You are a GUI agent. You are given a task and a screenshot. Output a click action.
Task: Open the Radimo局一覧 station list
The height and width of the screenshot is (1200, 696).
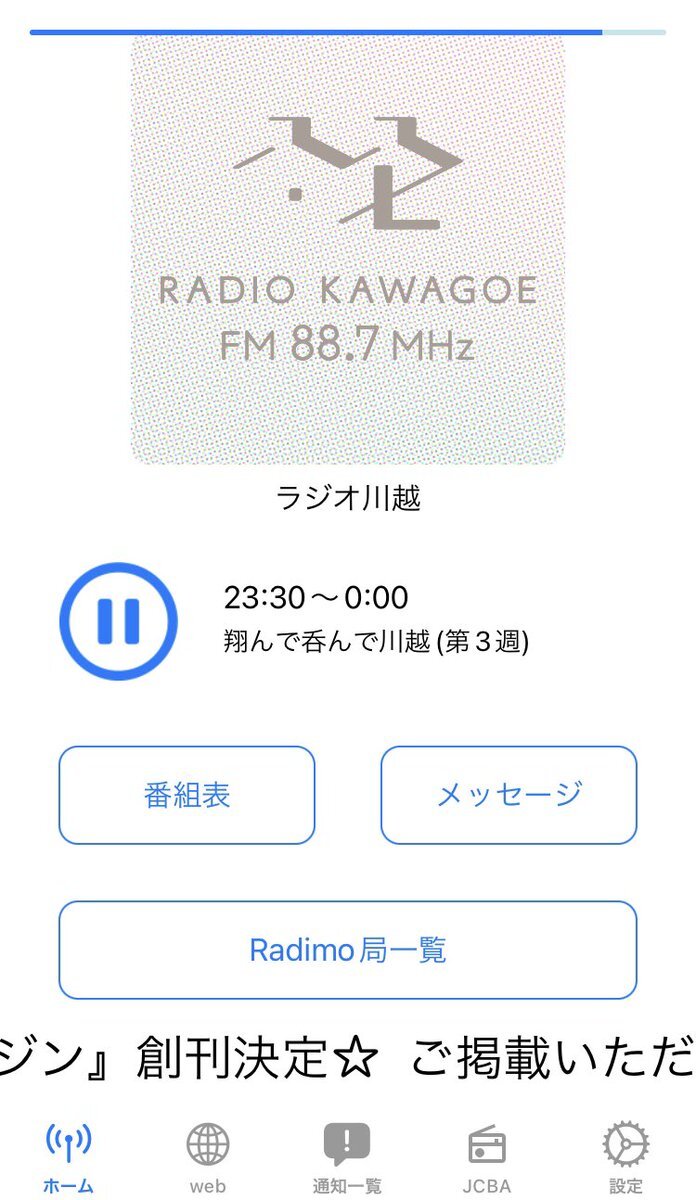pyautogui.click(x=348, y=950)
